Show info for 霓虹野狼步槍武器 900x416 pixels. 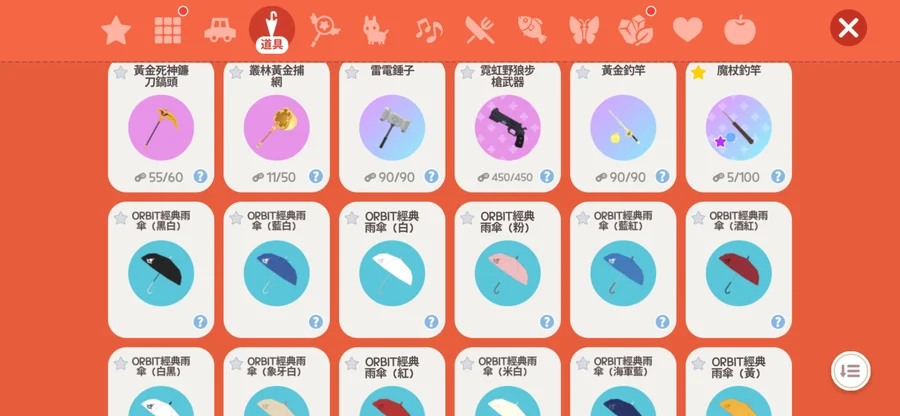coord(547,176)
